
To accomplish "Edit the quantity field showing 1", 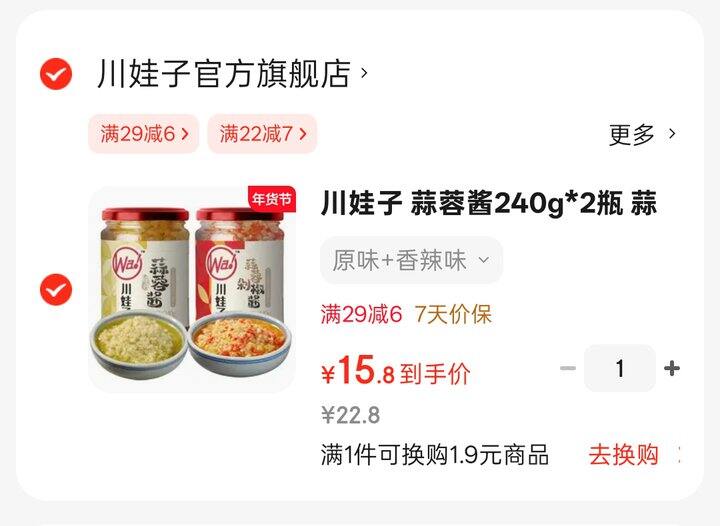I will (620, 369).
